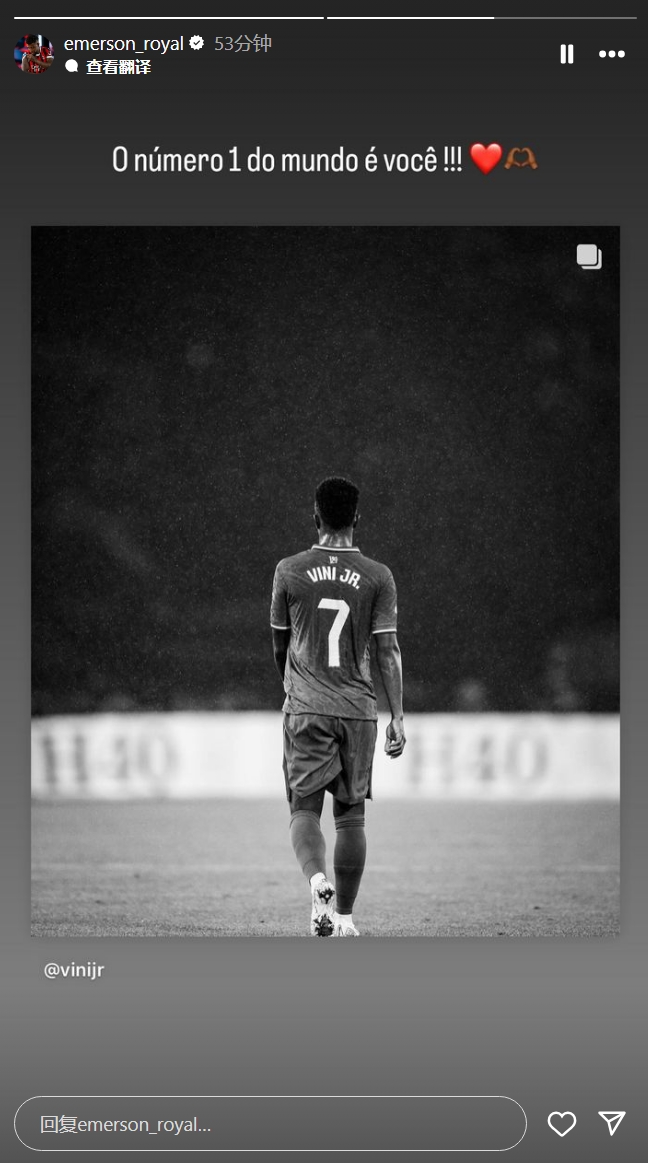Open emerson_royal's profile picture
This screenshot has width=648, height=1163.
coord(33,54)
